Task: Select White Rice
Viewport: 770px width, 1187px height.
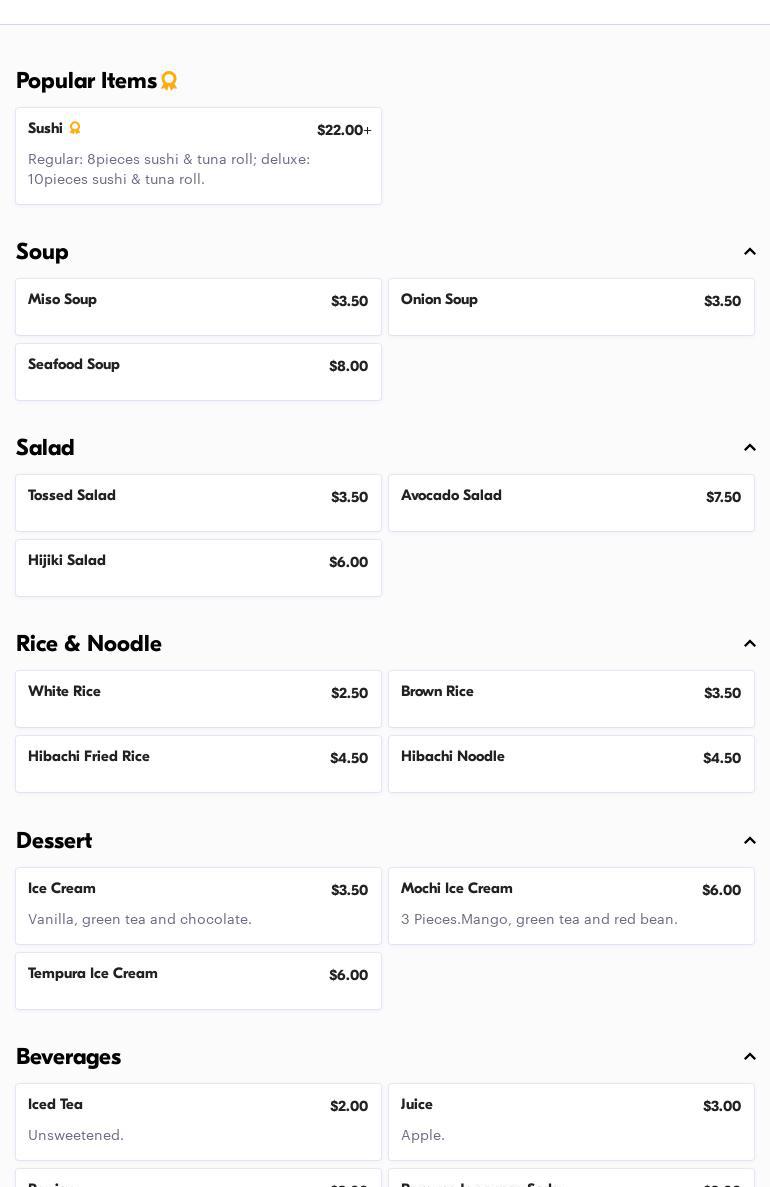Action: click(x=198, y=699)
